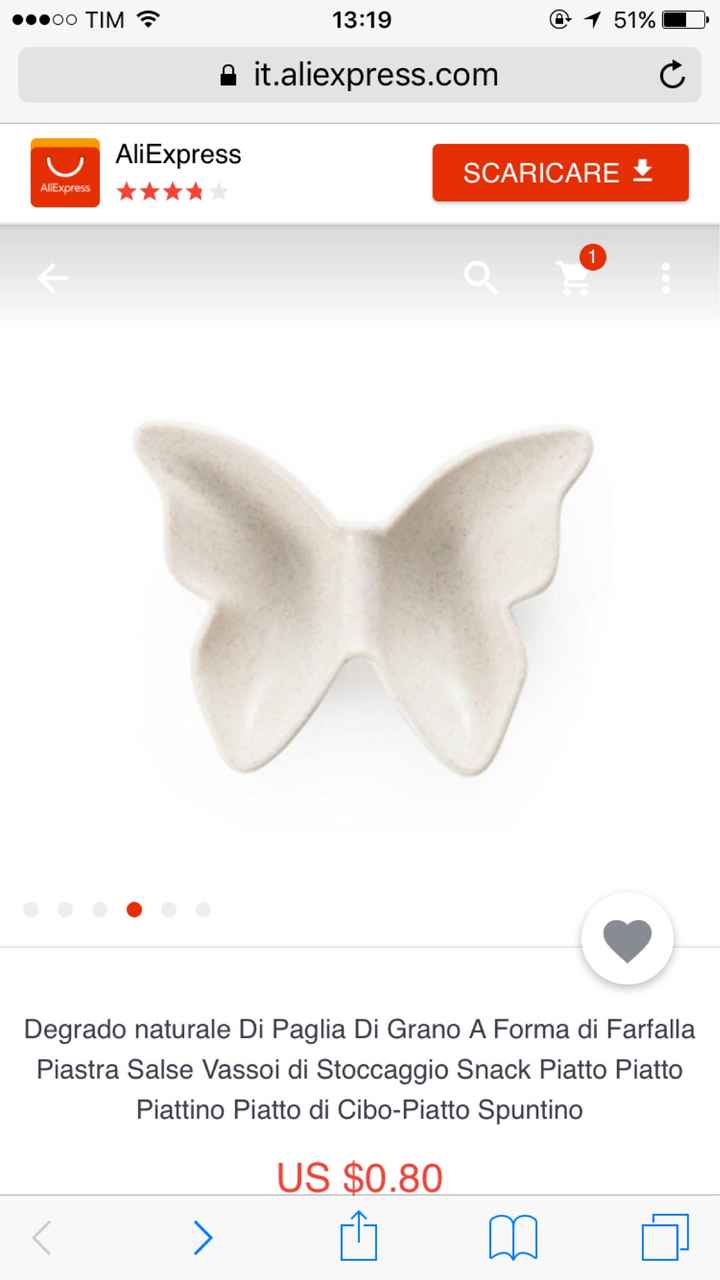Open the shopping cart
This screenshot has width=720, height=1280.
coord(574,278)
